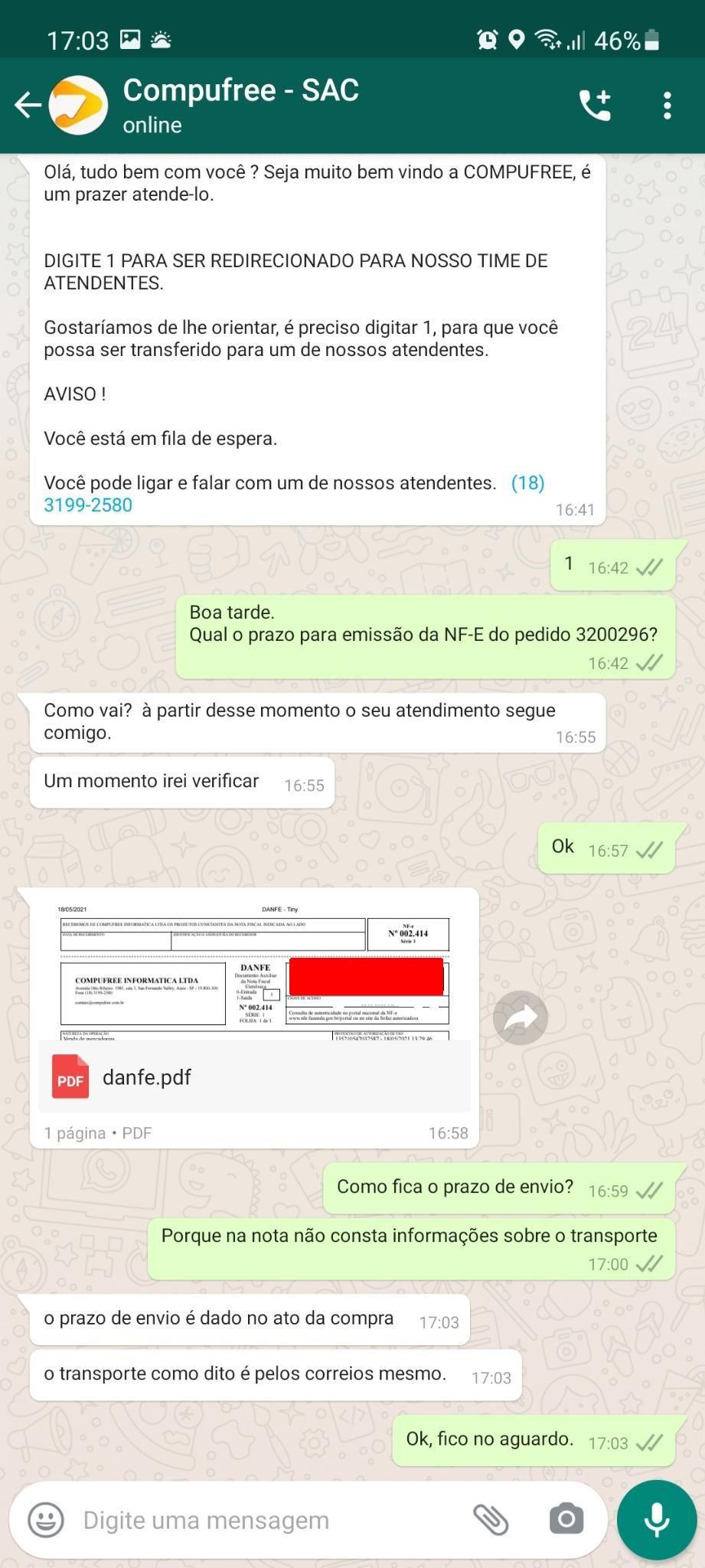
Task: Open the emoji picker
Action: point(46,1519)
